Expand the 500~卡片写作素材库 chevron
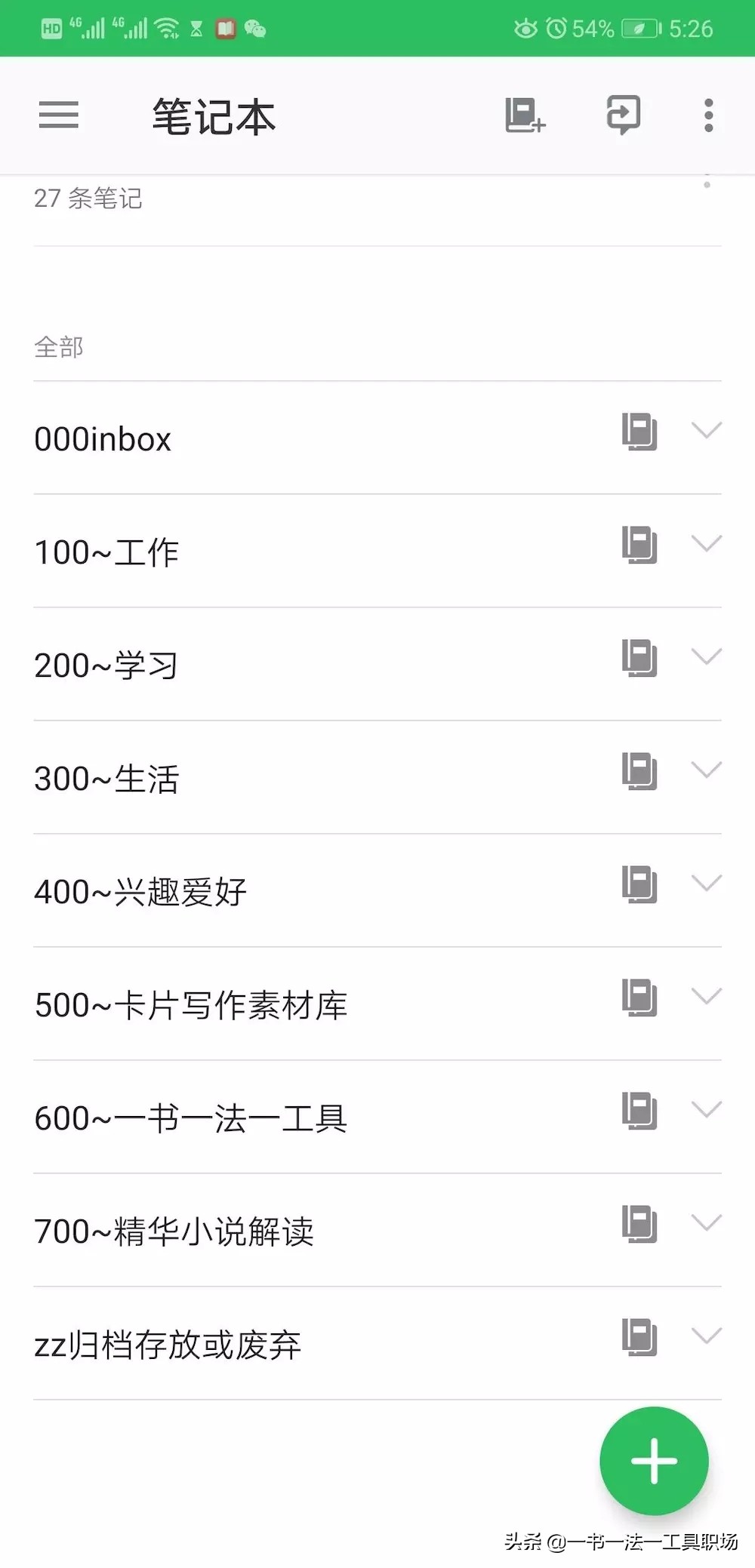755x1568 pixels. click(707, 997)
